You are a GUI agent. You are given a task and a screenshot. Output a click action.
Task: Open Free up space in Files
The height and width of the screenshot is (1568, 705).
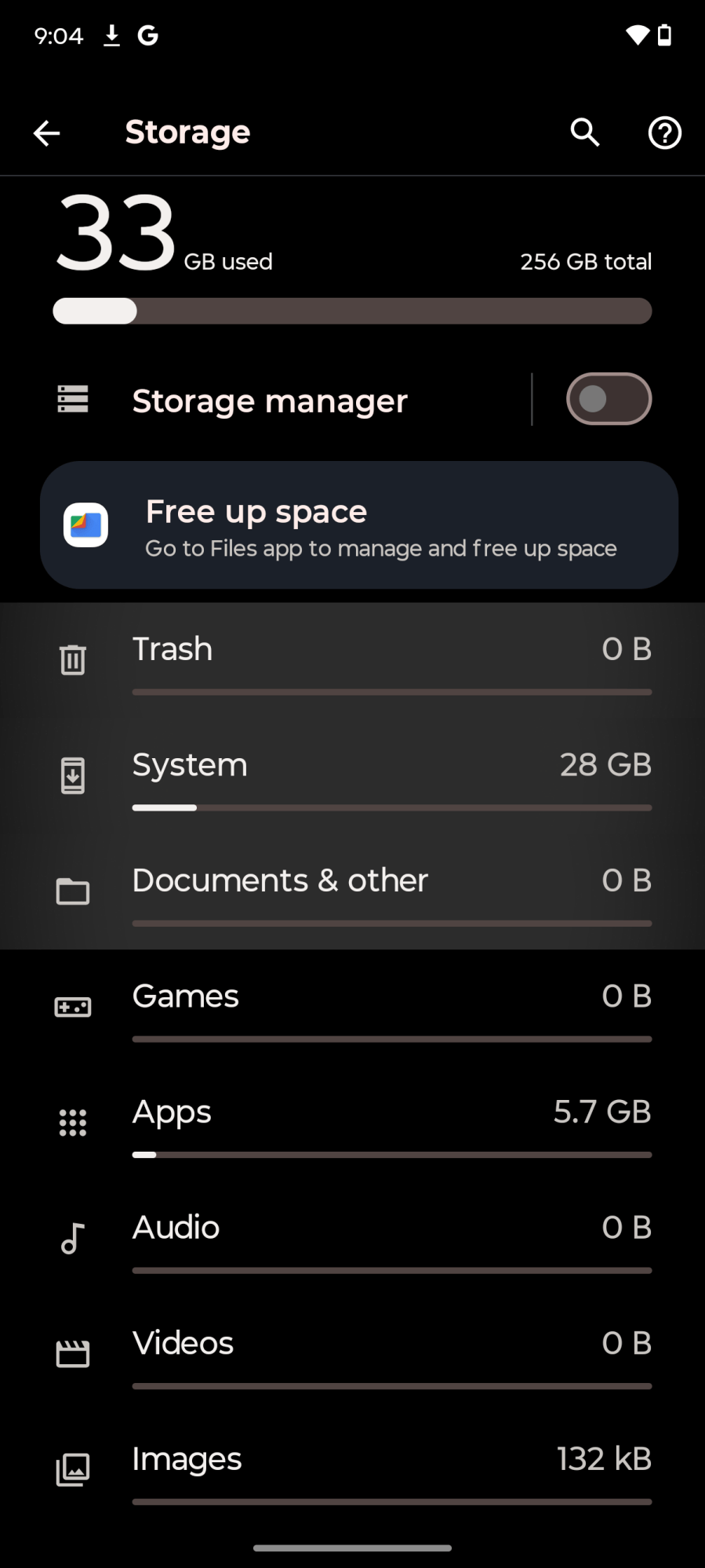pos(358,525)
